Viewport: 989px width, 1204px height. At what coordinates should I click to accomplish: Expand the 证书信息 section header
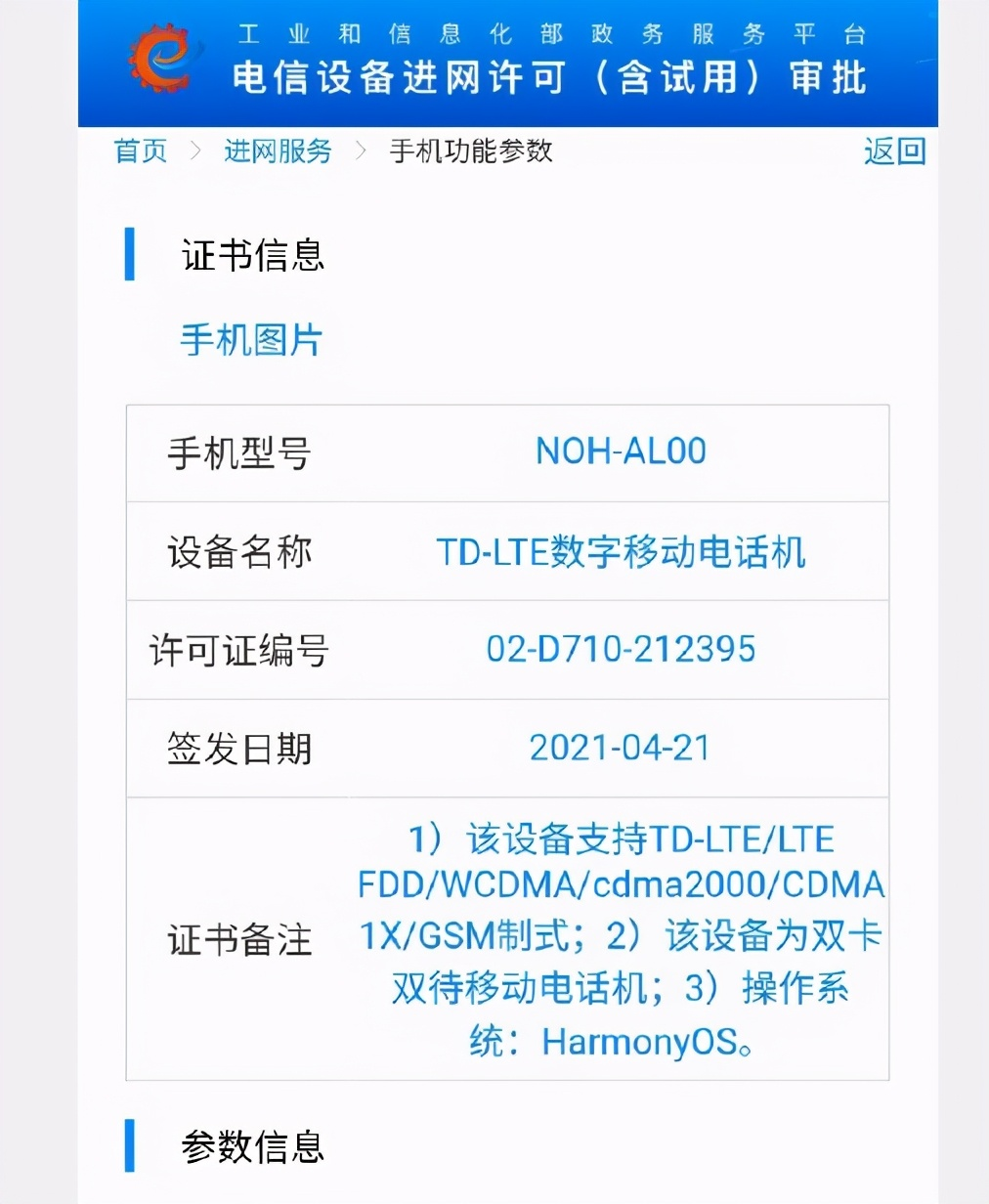[252, 256]
